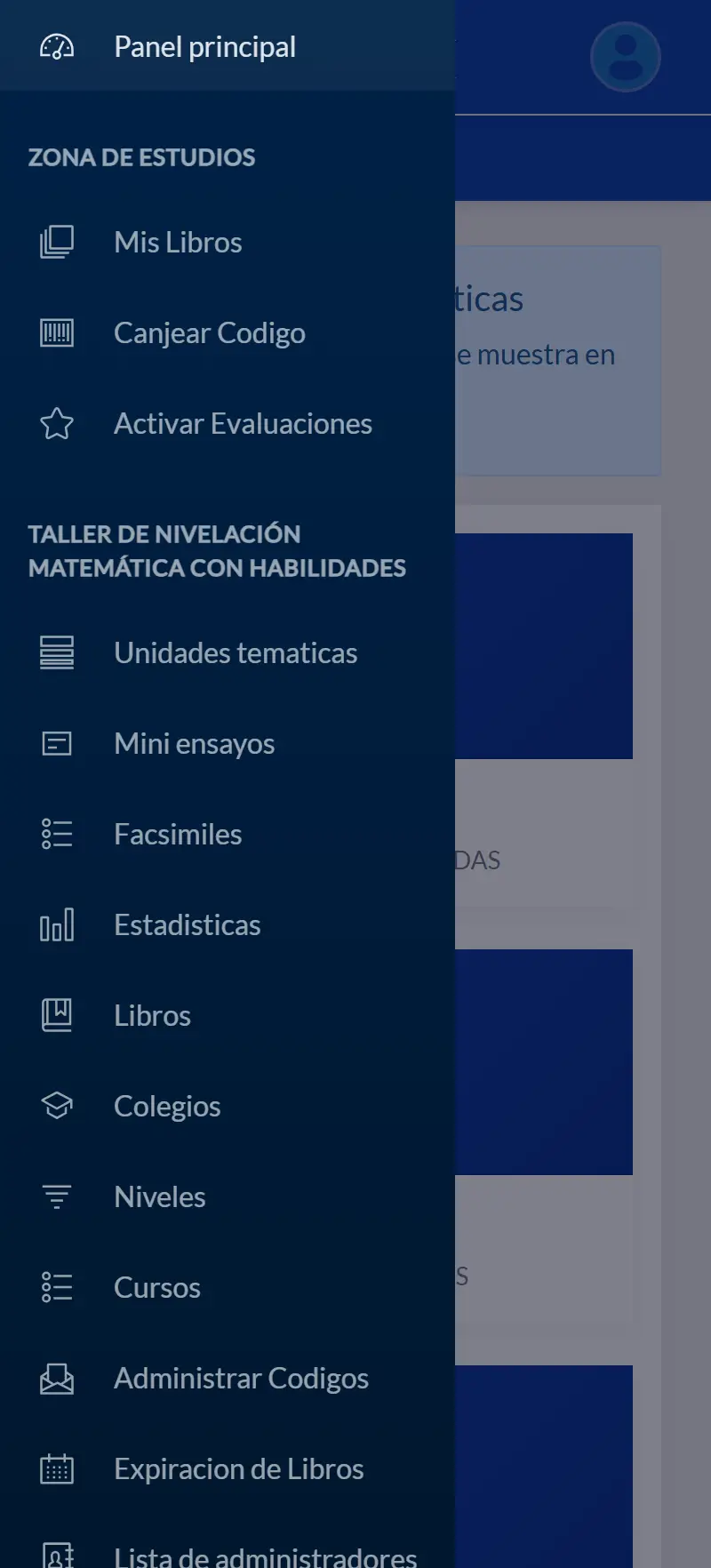Tap the Libros menu item

(152, 1015)
